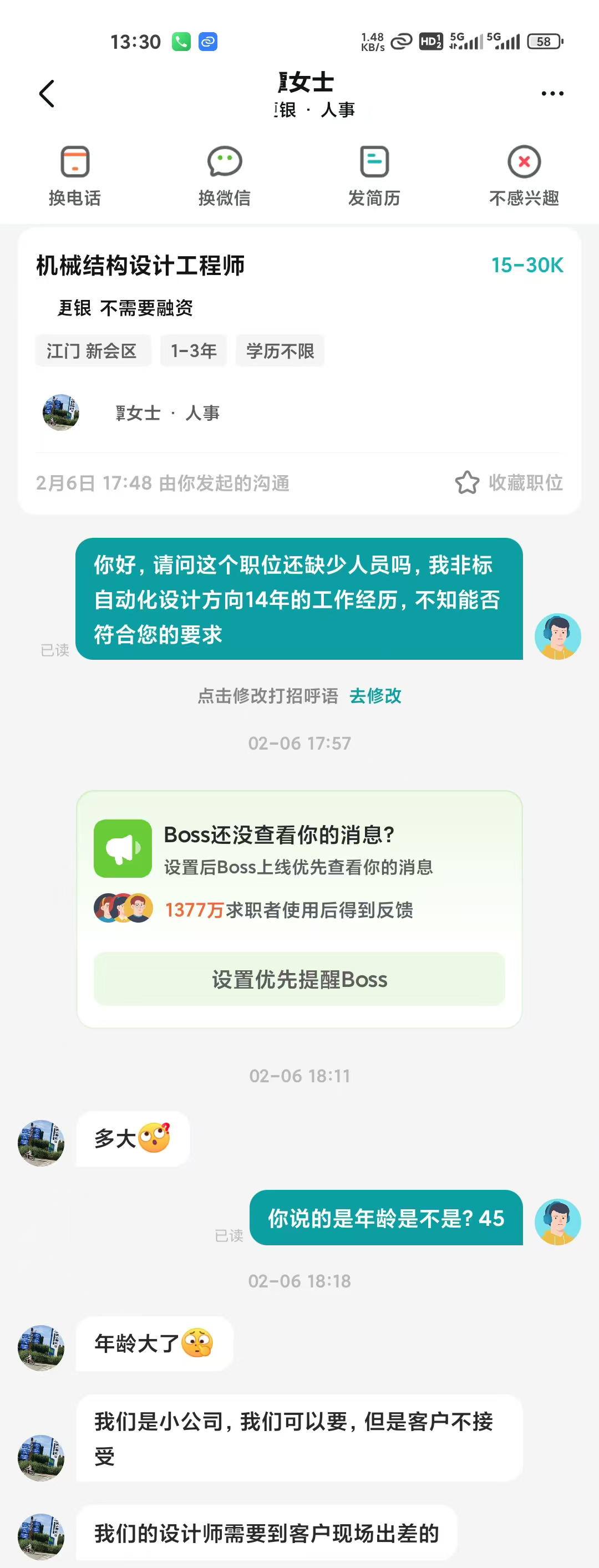Tap the 去修改 greeting link
599x1568 pixels.
(375, 696)
